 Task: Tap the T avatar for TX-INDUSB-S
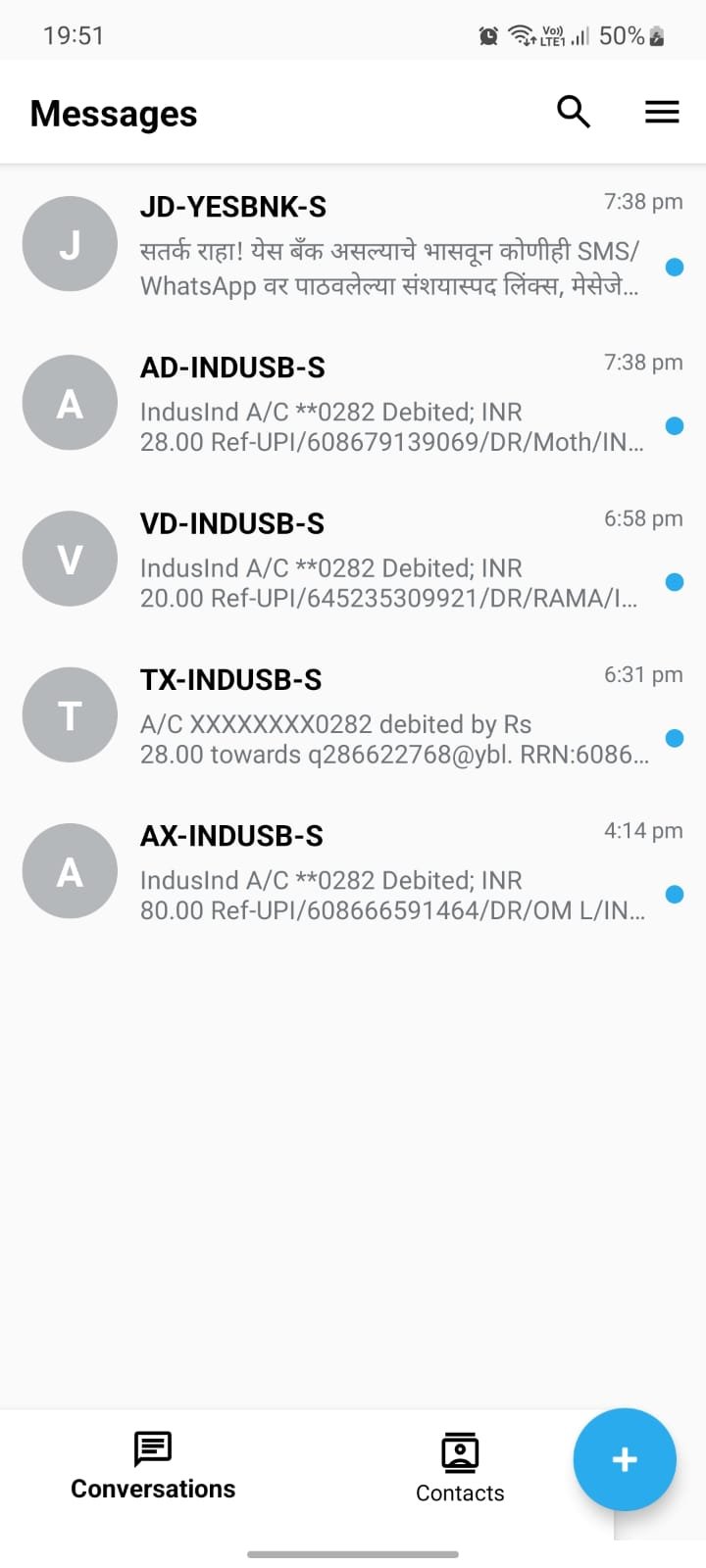tap(70, 714)
